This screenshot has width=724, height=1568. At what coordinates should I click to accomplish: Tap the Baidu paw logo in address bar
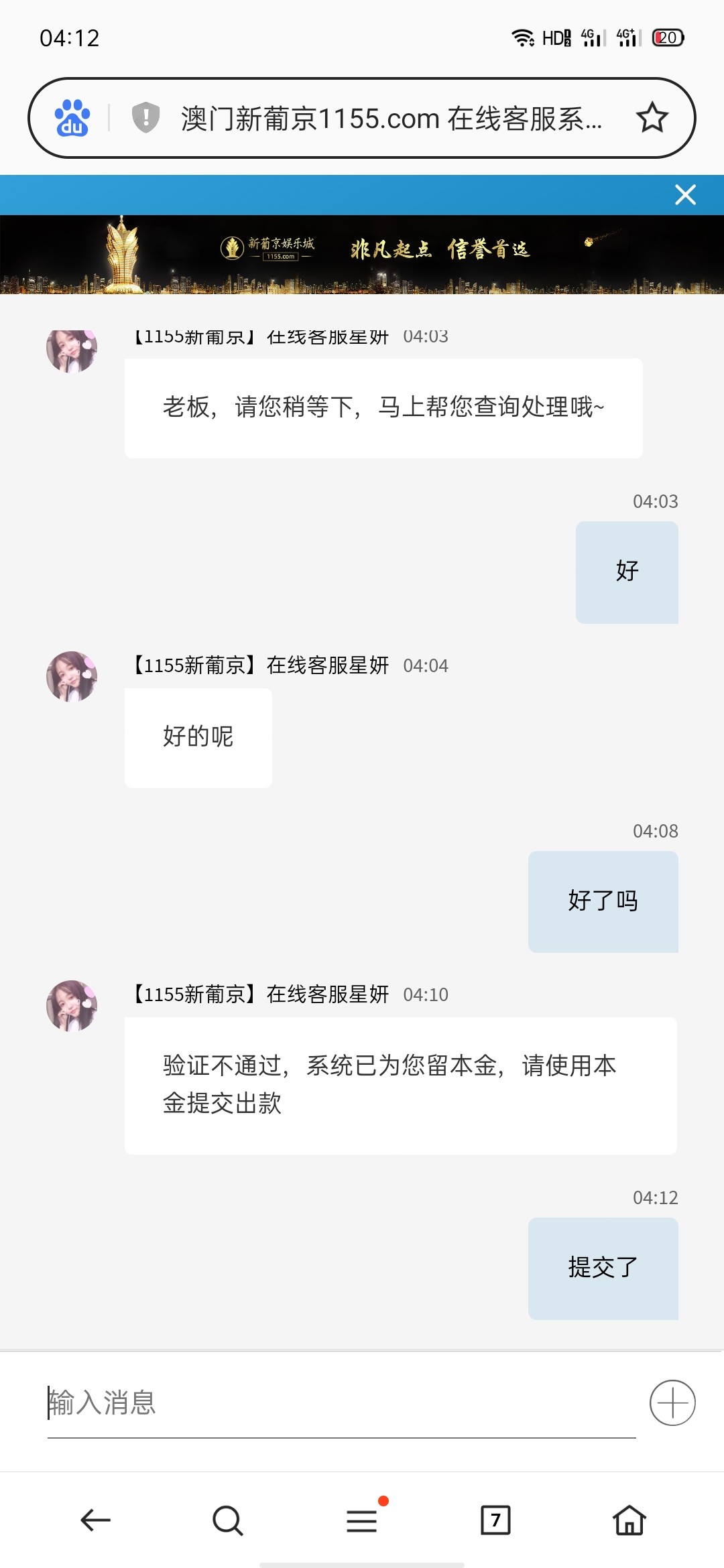click(x=72, y=118)
